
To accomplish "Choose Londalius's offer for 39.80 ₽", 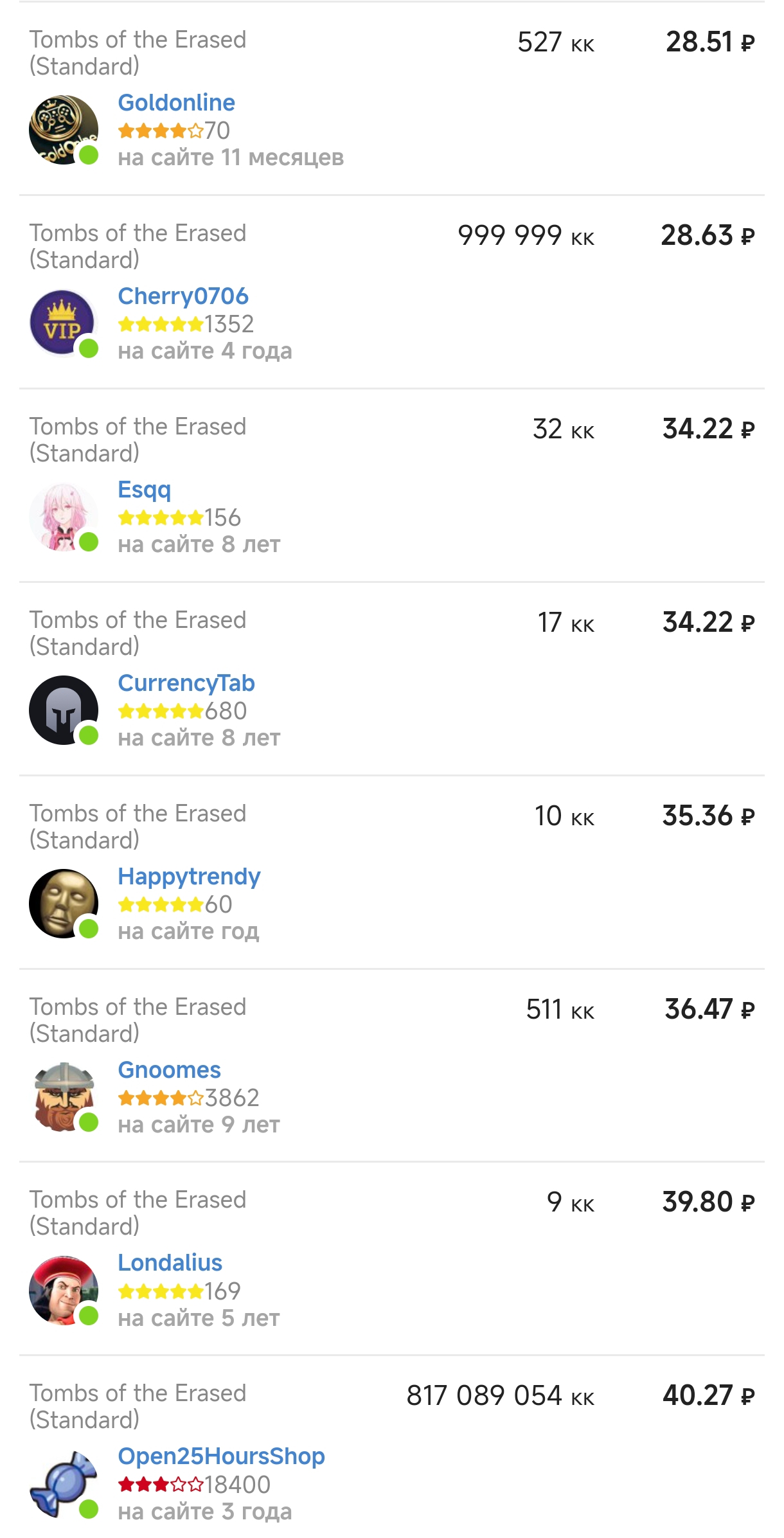I will pyautogui.click(x=392, y=1258).
